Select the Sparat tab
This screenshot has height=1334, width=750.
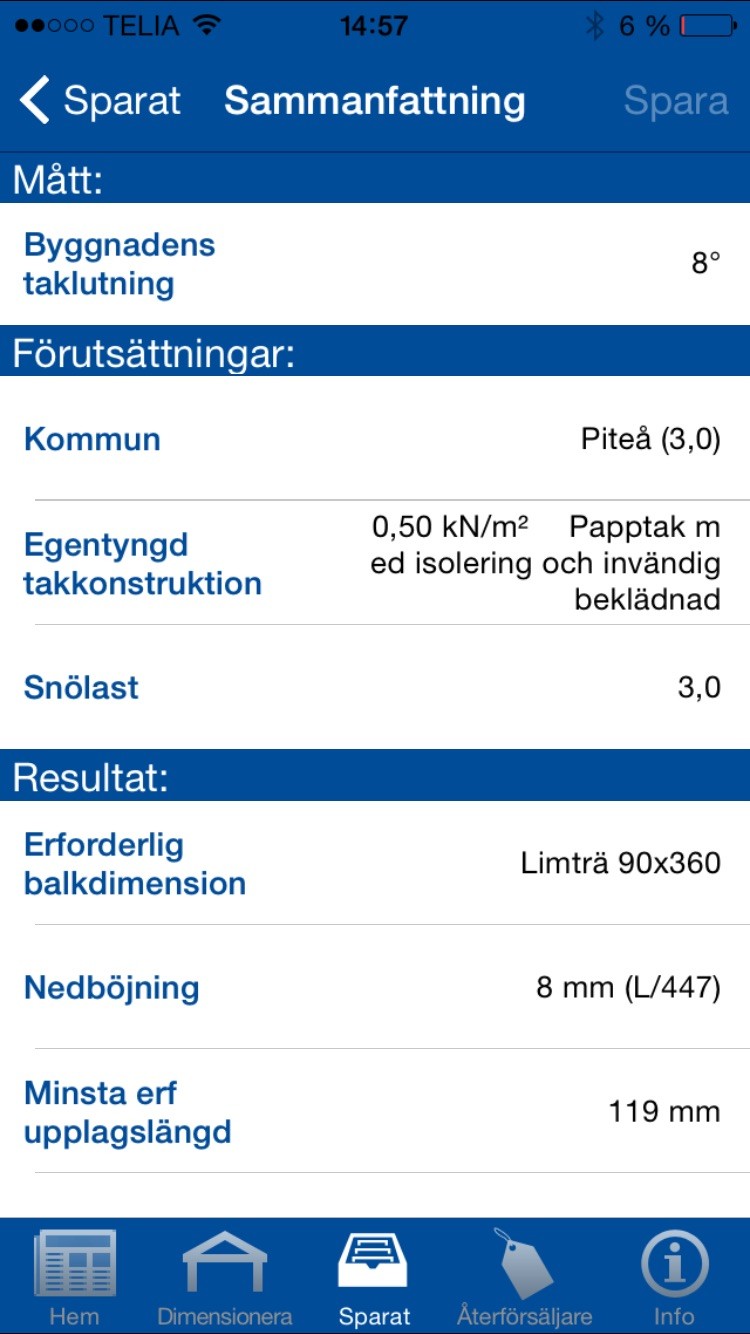point(375,1276)
